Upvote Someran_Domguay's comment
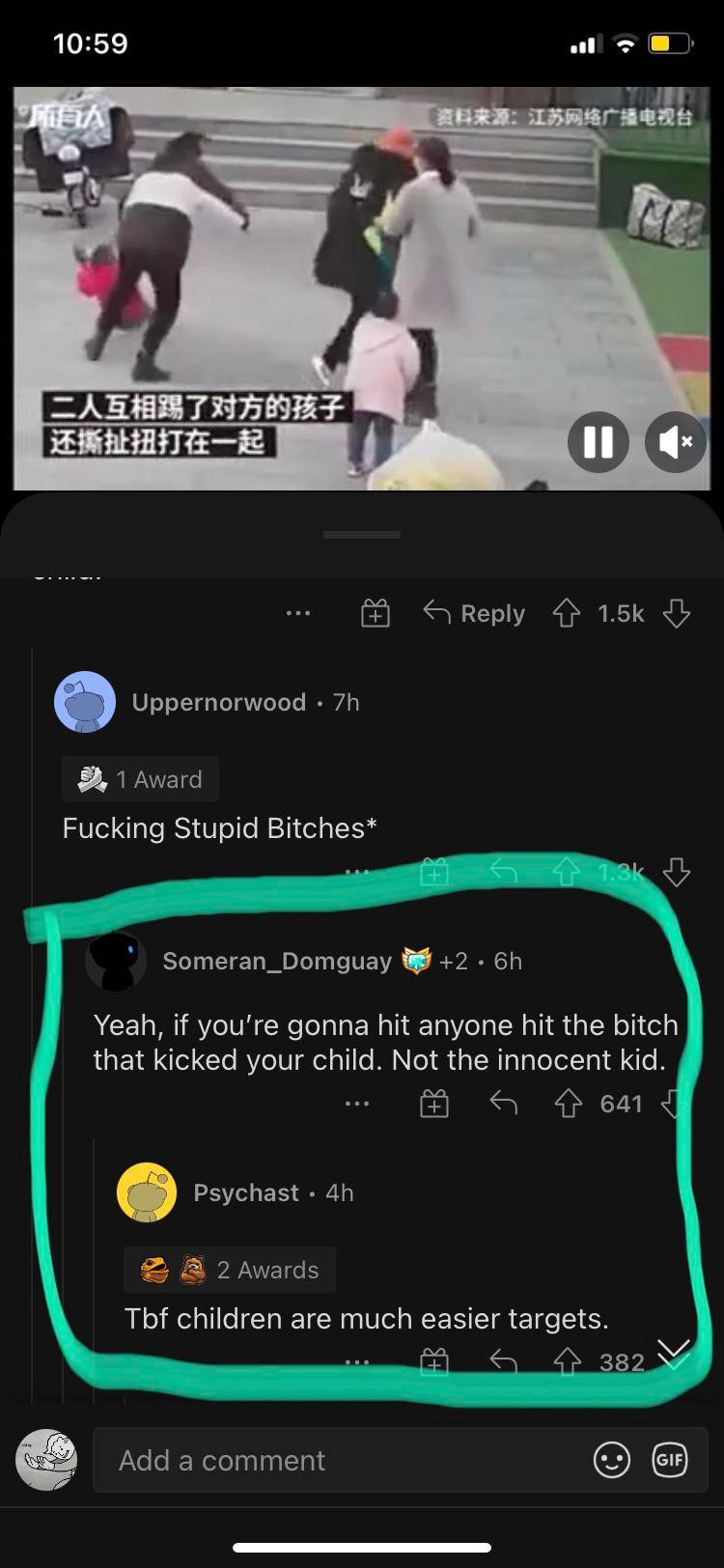 pyautogui.click(x=568, y=1103)
